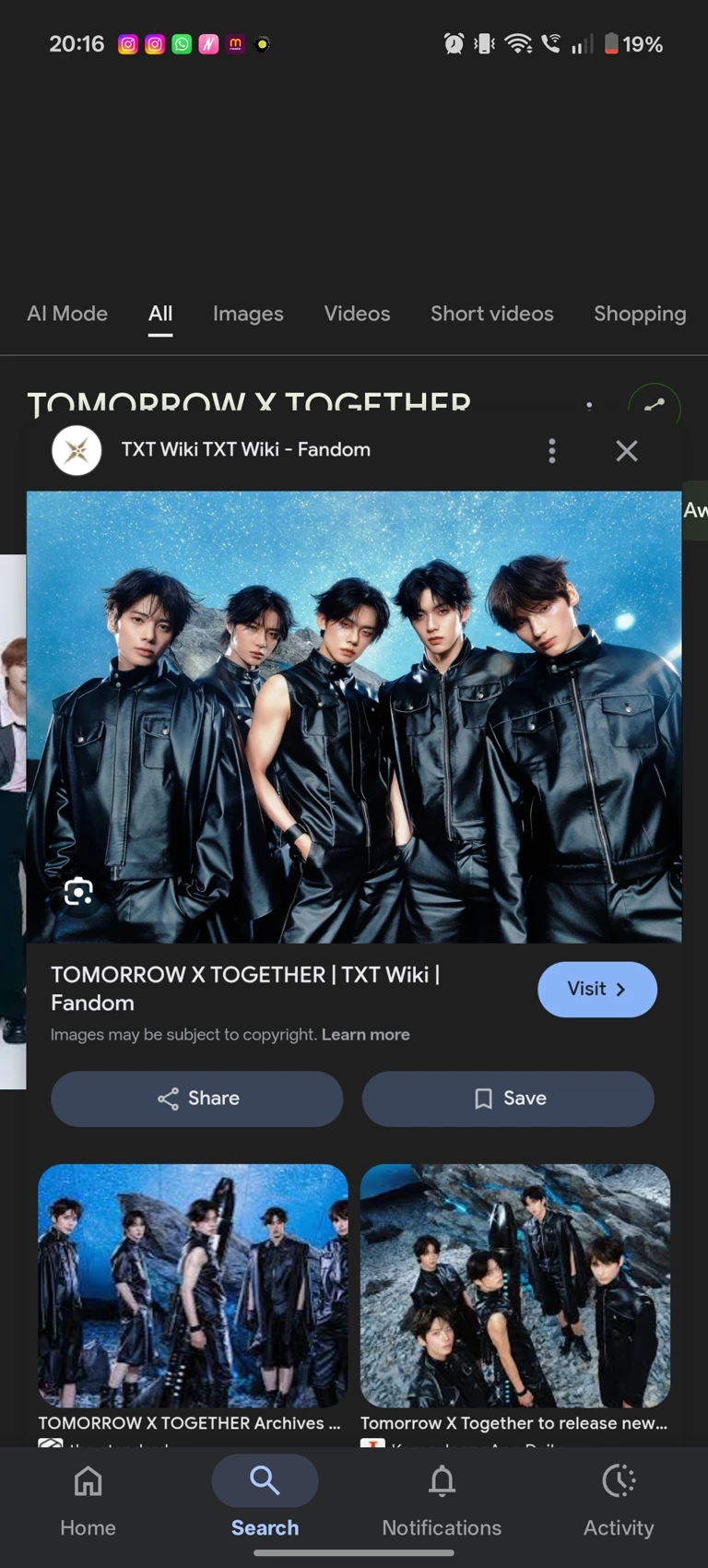Switch to AI Mode tab
This screenshot has height=1568, width=708.
point(67,314)
